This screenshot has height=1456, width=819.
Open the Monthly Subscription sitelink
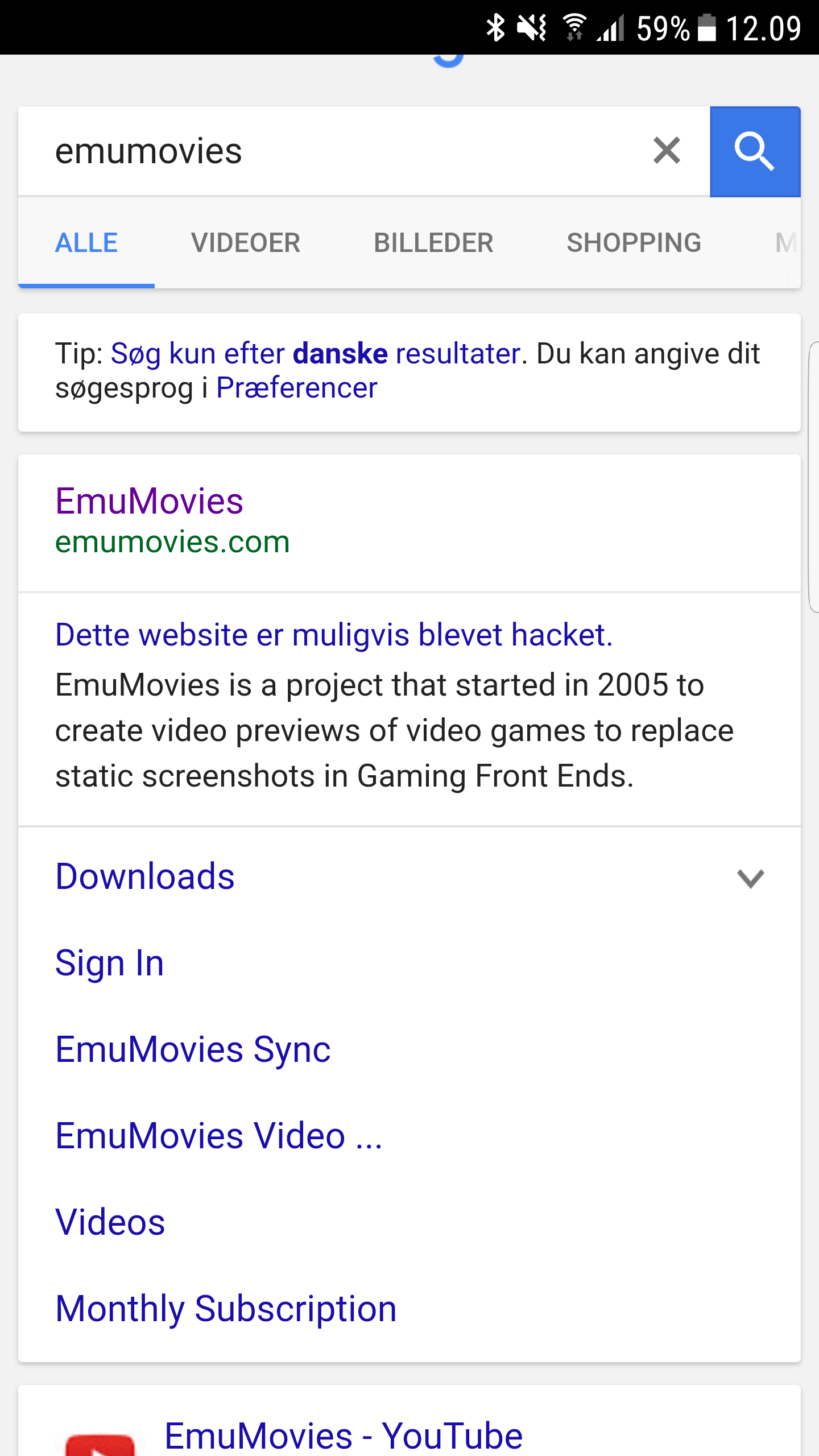pyautogui.click(x=226, y=1308)
